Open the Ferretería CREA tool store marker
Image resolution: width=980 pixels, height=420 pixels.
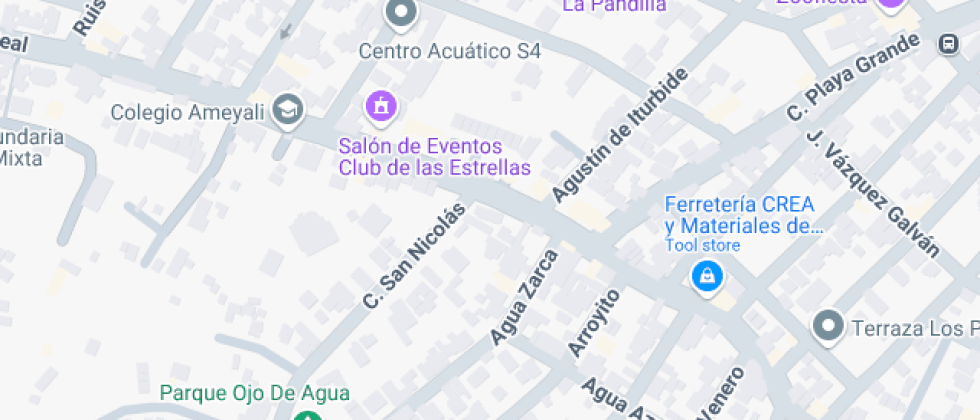(707, 276)
